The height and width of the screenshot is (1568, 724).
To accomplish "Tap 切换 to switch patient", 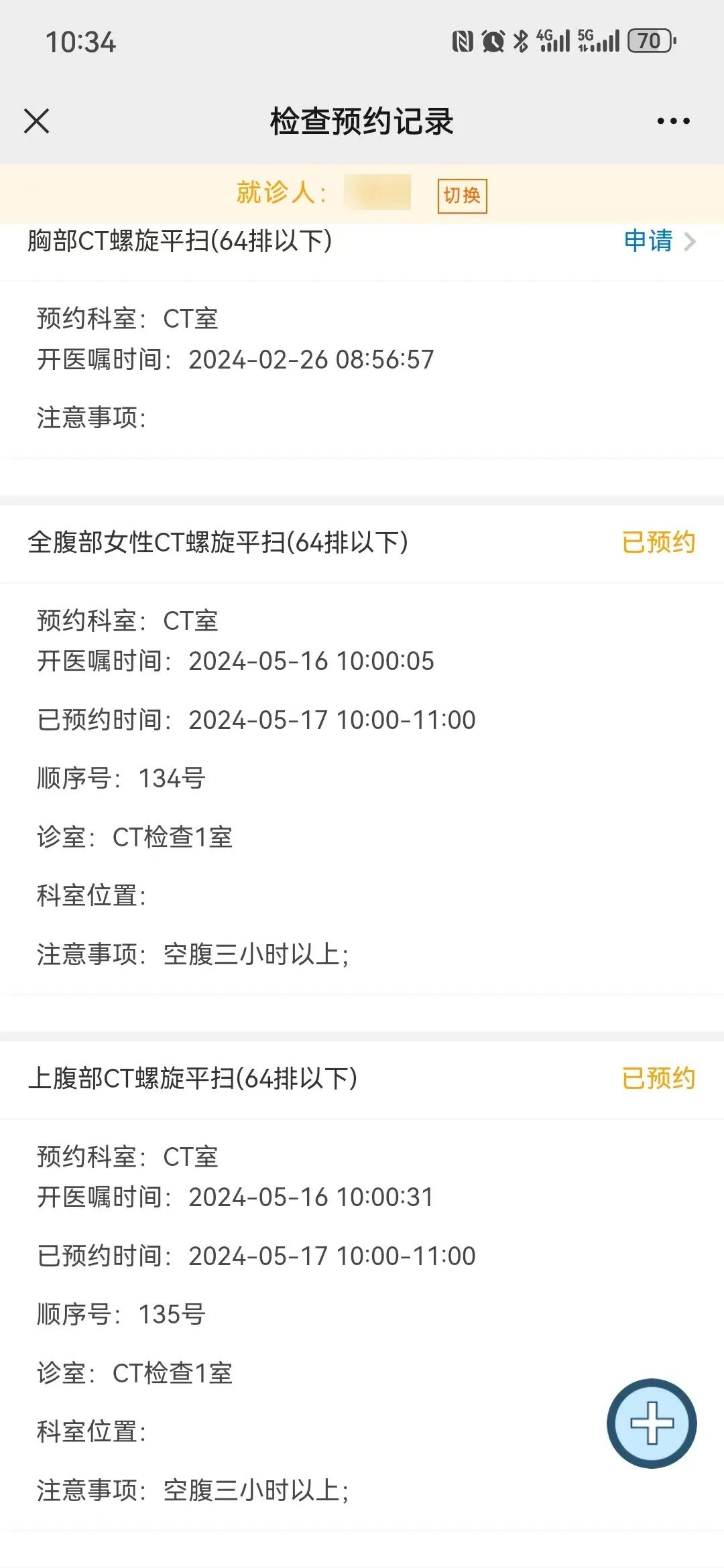I will 462,196.
